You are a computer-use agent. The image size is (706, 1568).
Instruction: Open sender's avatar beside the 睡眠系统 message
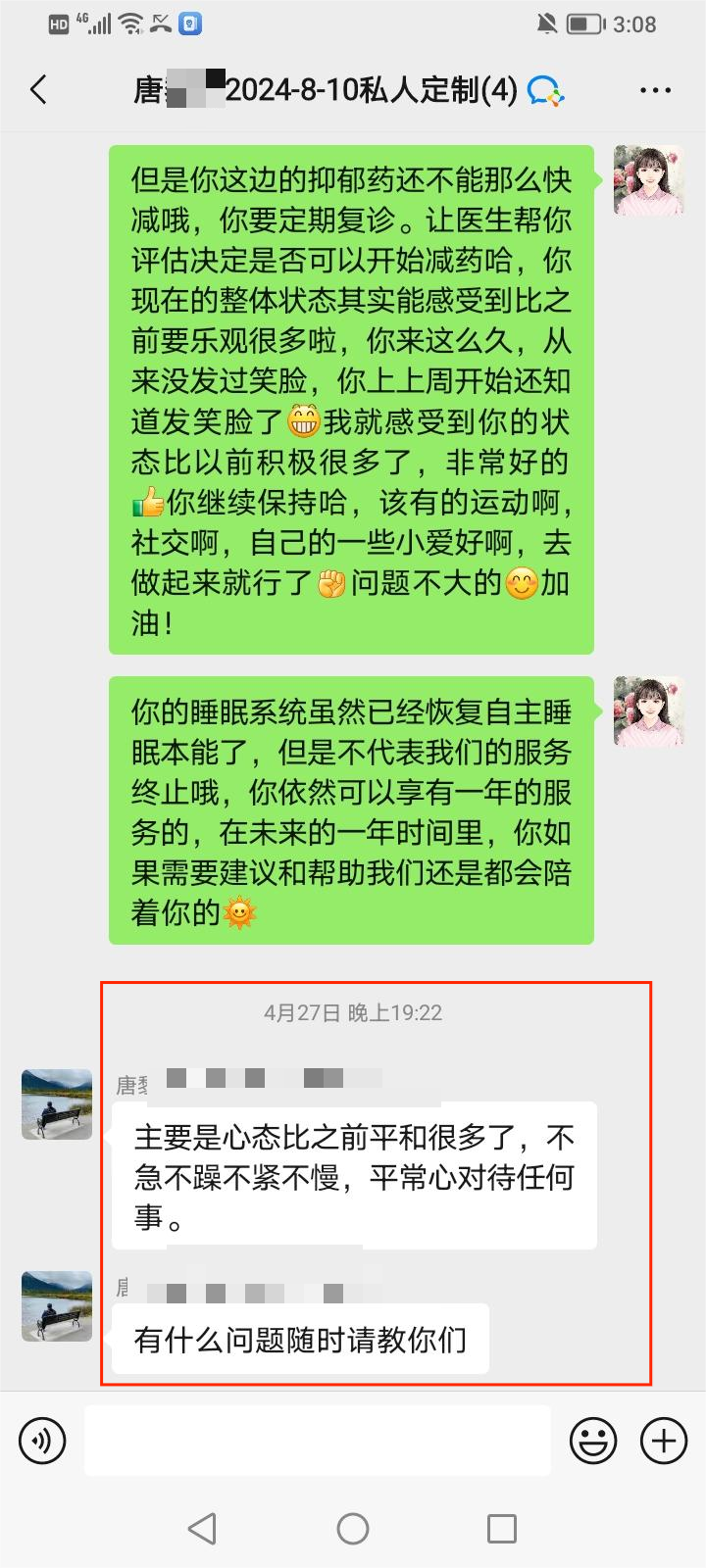point(648,711)
